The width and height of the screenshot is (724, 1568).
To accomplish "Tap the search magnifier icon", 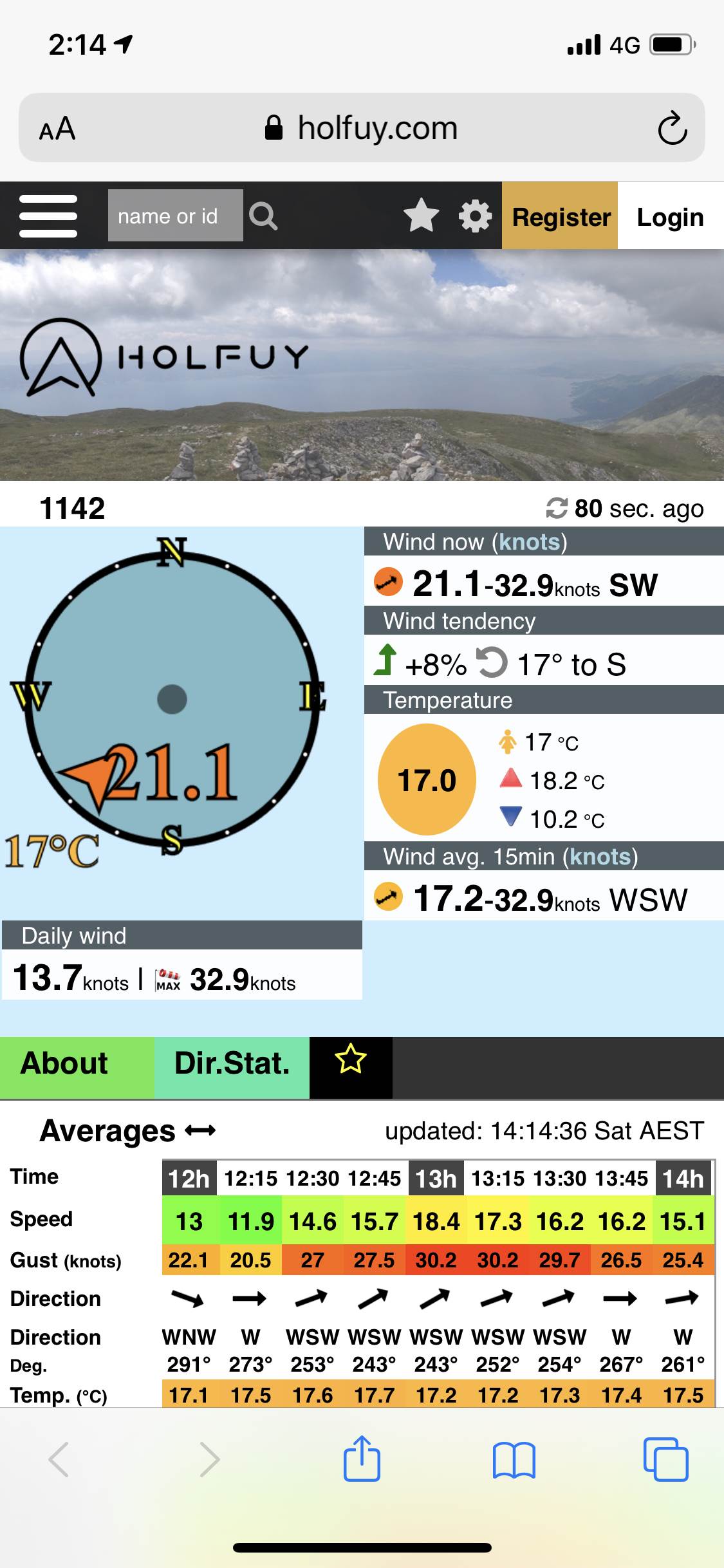I will tap(263, 216).
